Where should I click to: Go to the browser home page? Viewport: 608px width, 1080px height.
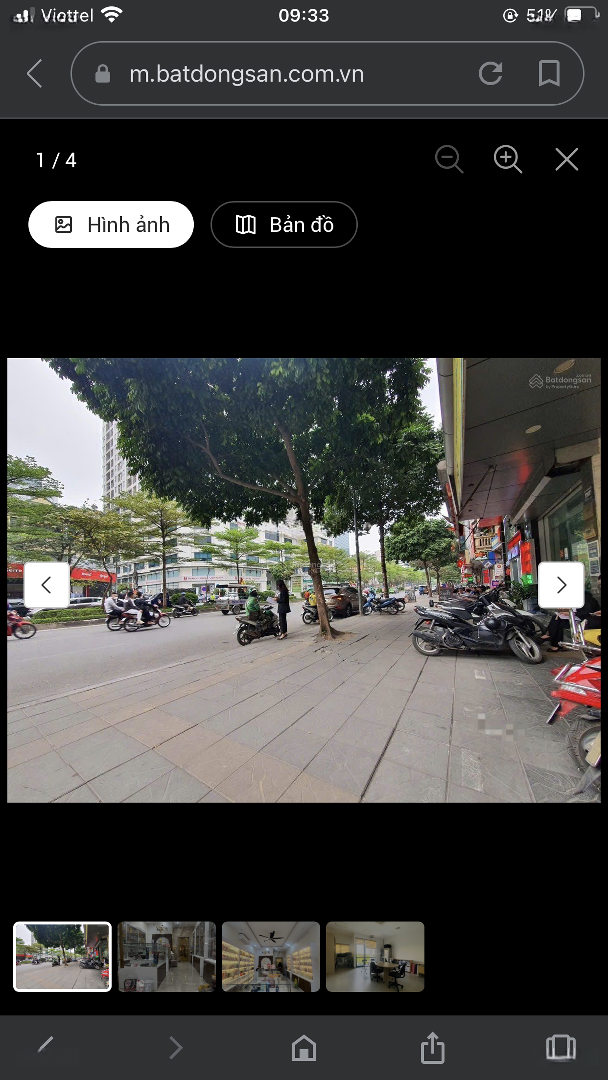coord(303,1048)
